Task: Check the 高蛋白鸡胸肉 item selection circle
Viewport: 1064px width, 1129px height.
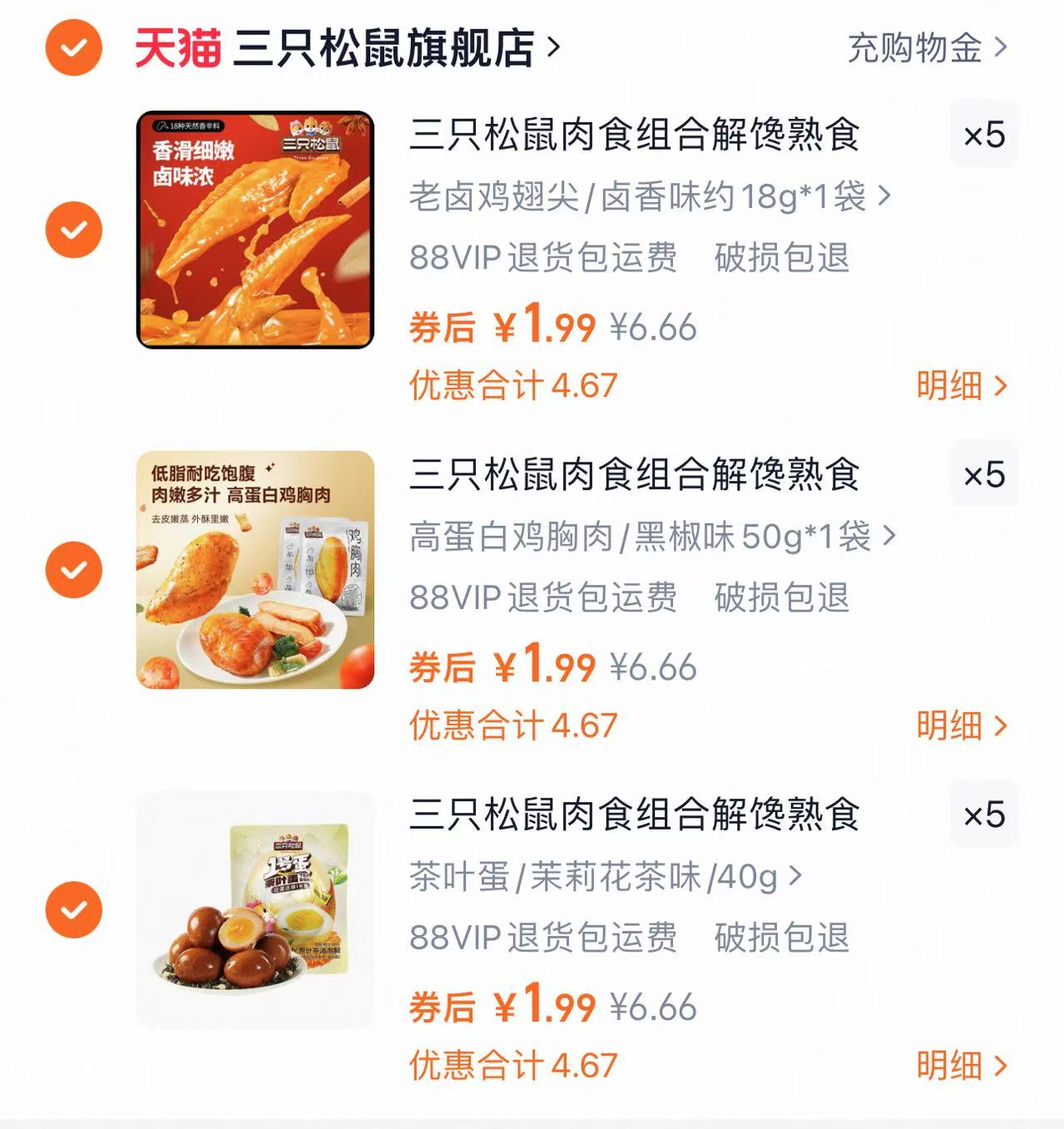Action: [74, 569]
